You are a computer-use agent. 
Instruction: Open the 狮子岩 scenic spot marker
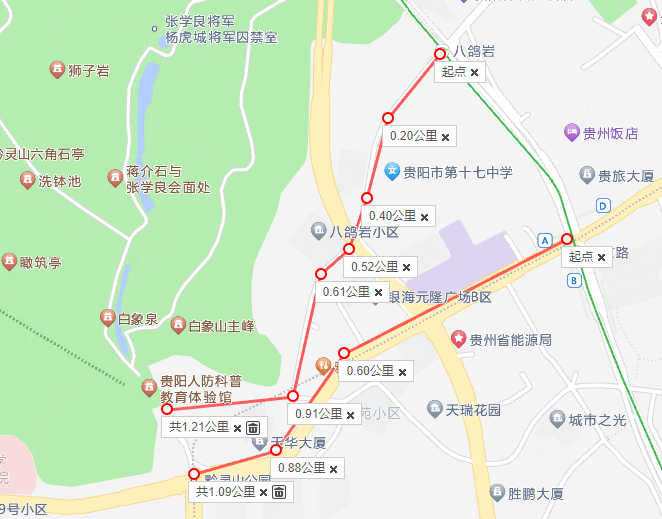(x=58, y=69)
